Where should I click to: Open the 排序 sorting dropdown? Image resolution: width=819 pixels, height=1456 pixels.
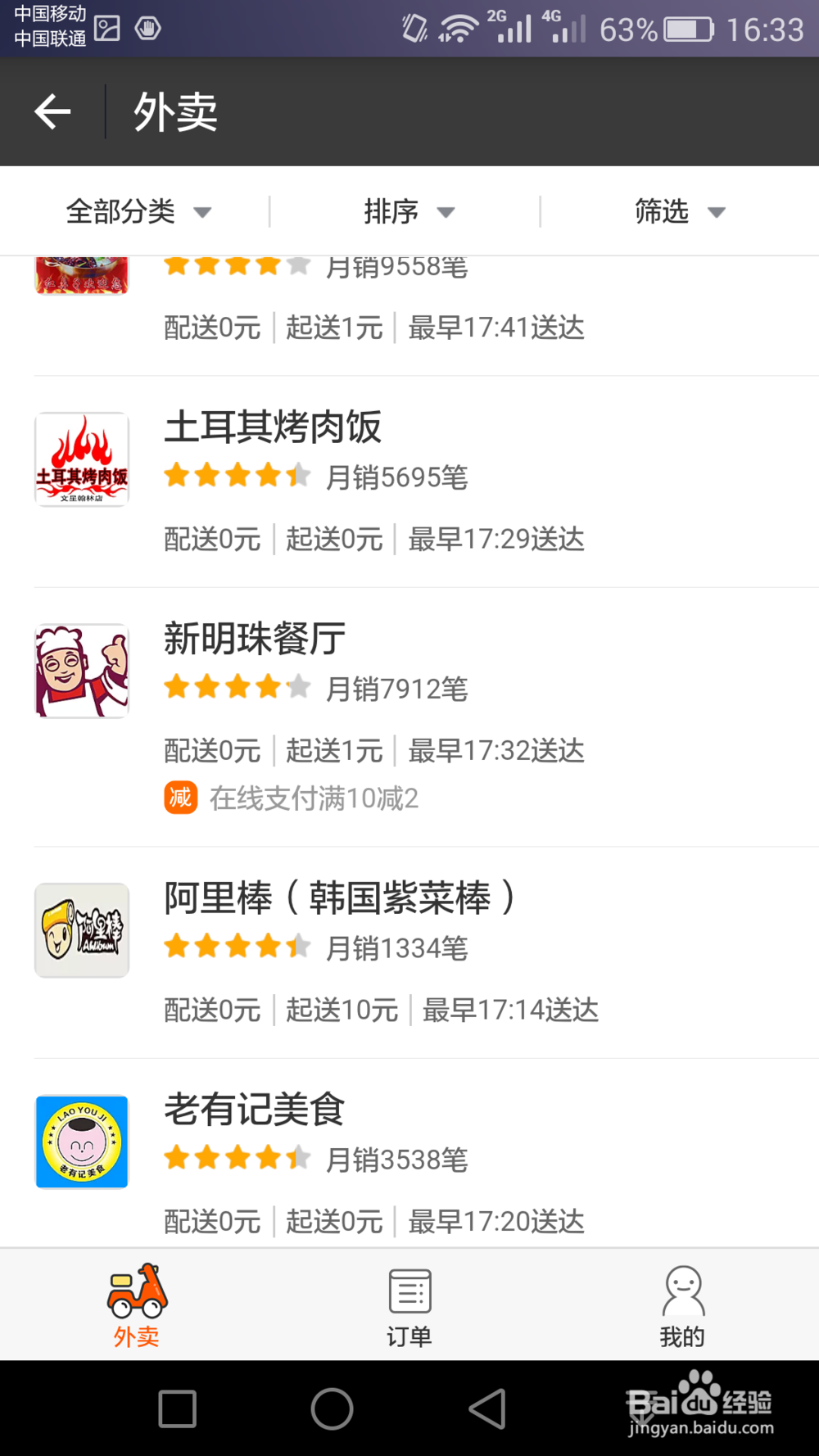tap(409, 211)
